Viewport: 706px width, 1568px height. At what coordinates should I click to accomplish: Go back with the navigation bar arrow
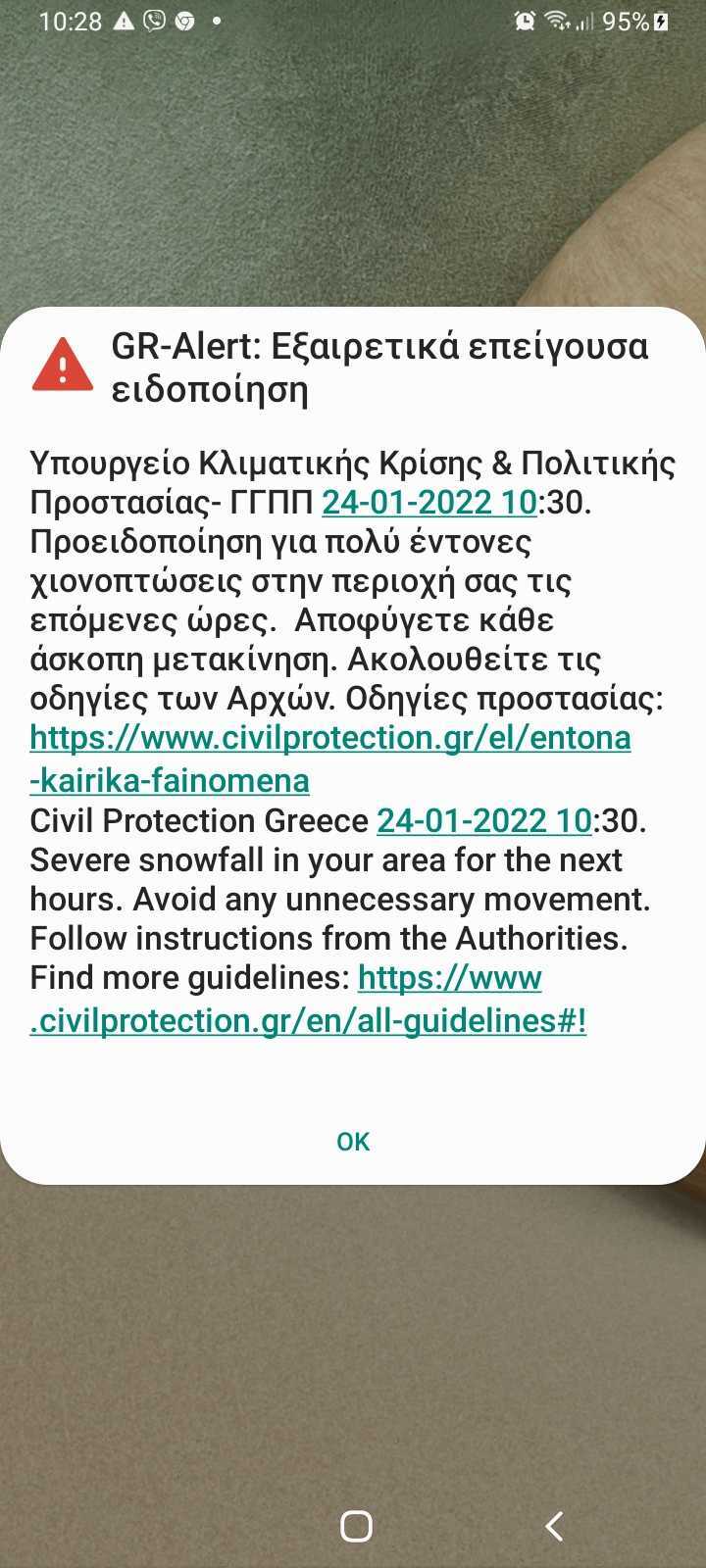tap(554, 1525)
